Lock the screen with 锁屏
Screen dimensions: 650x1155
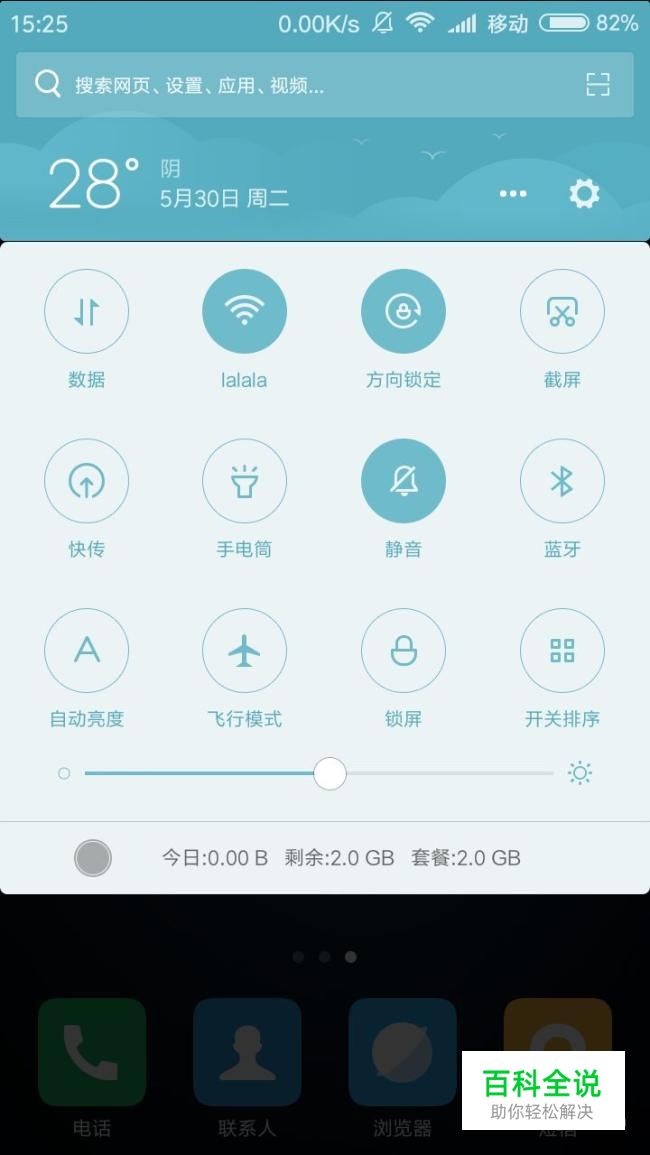(403, 651)
